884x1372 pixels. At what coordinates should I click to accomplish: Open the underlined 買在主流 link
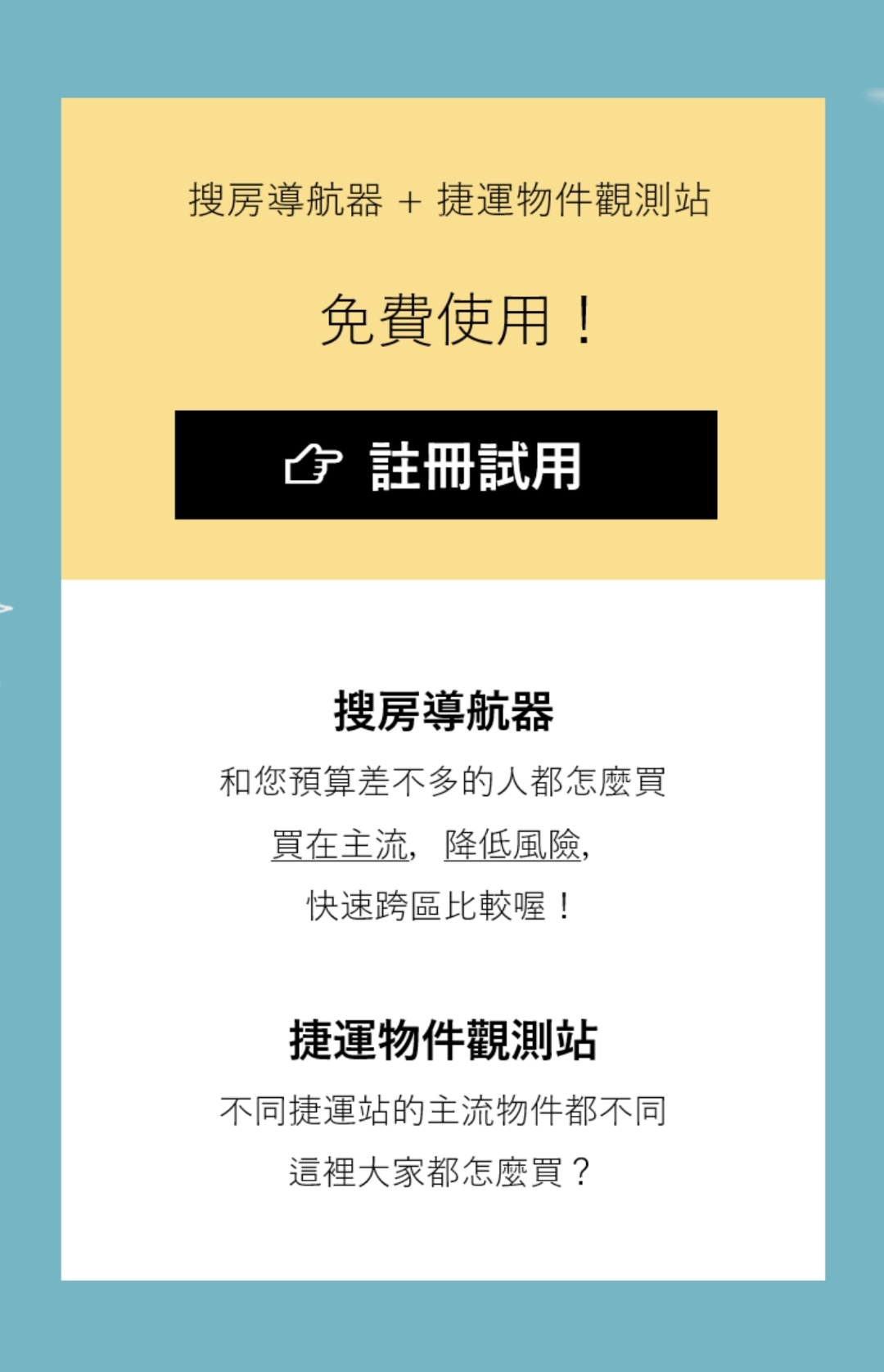coord(339,844)
